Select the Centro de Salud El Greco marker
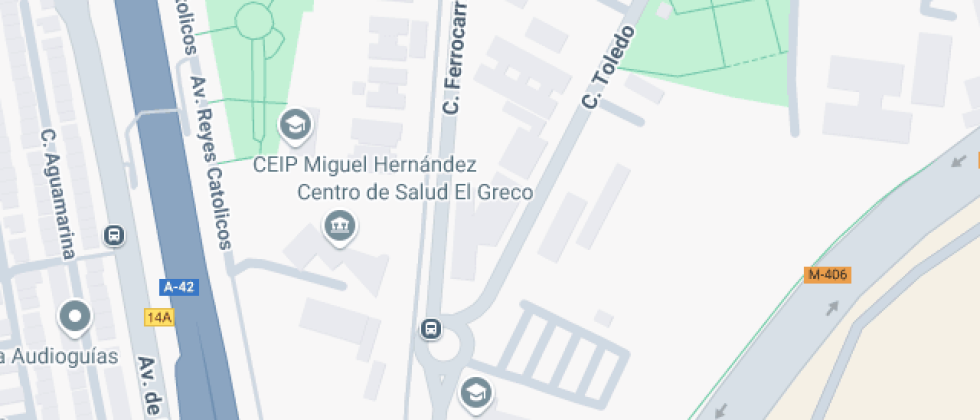The height and width of the screenshot is (420, 980). 339,228
